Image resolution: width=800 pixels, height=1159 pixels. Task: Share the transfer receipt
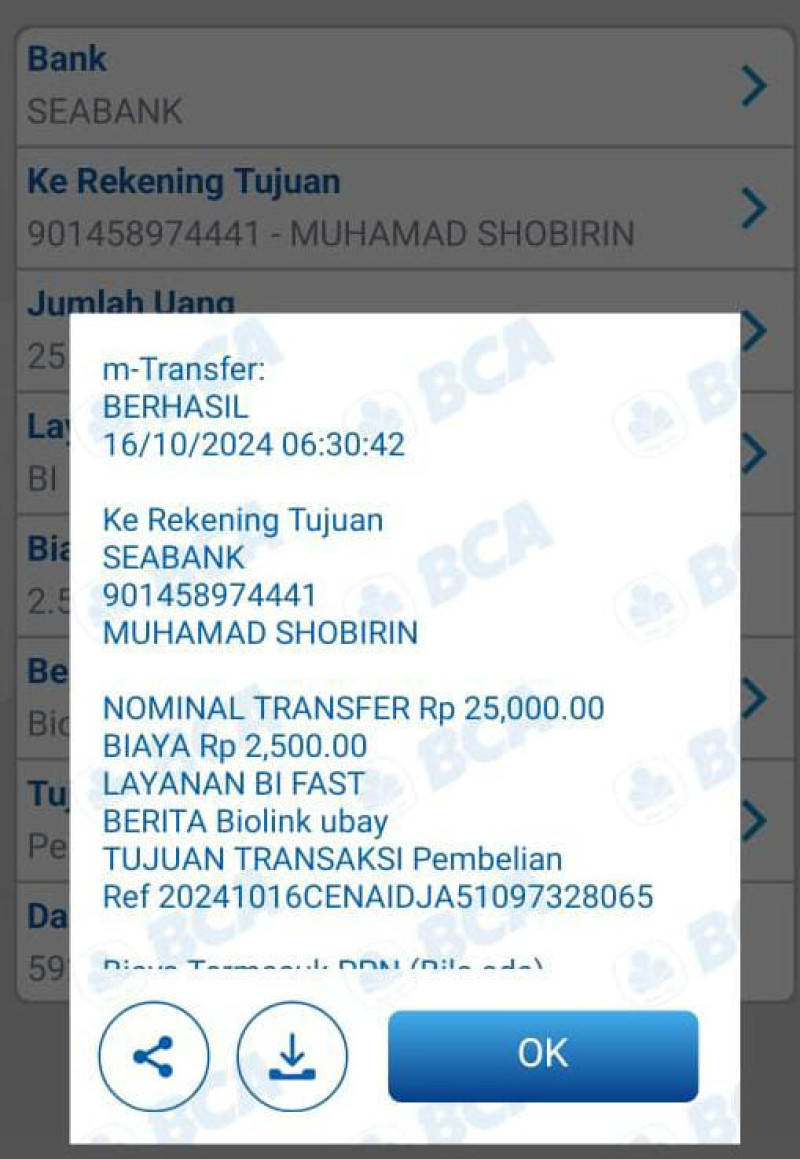tap(153, 1056)
